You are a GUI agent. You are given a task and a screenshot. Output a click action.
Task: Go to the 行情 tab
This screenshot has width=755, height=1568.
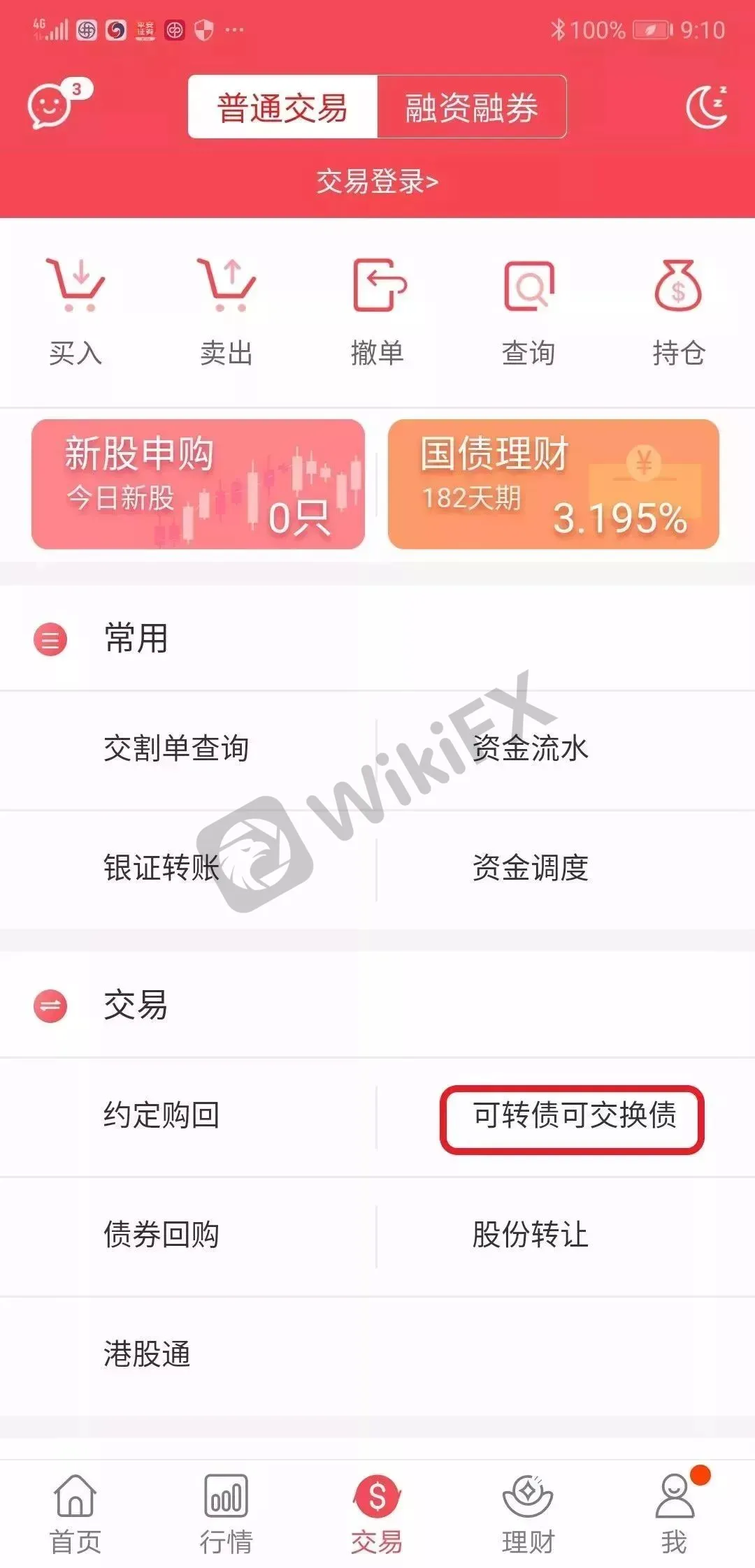(226, 1513)
